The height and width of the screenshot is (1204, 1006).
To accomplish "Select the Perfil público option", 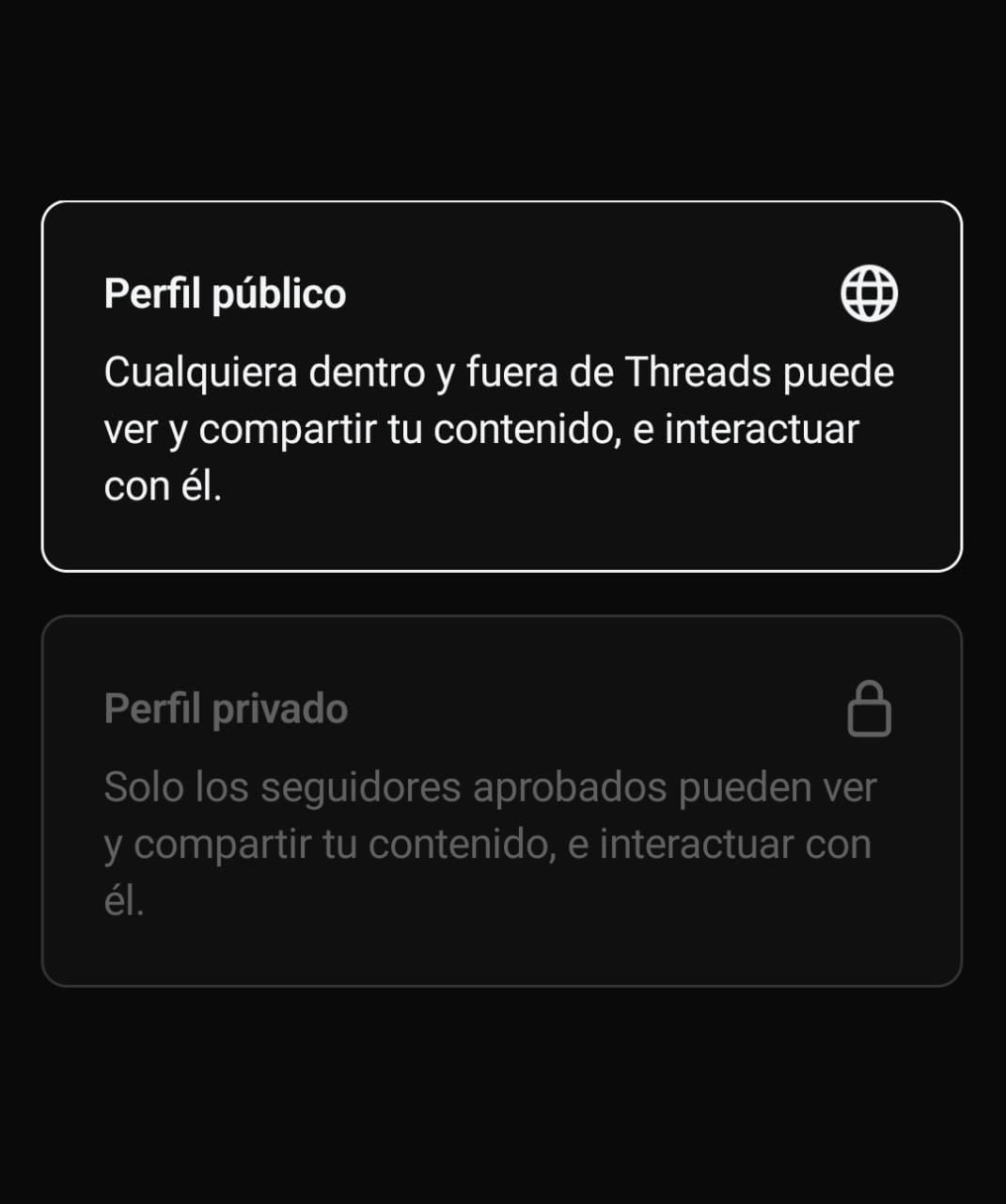I will (502, 386).
